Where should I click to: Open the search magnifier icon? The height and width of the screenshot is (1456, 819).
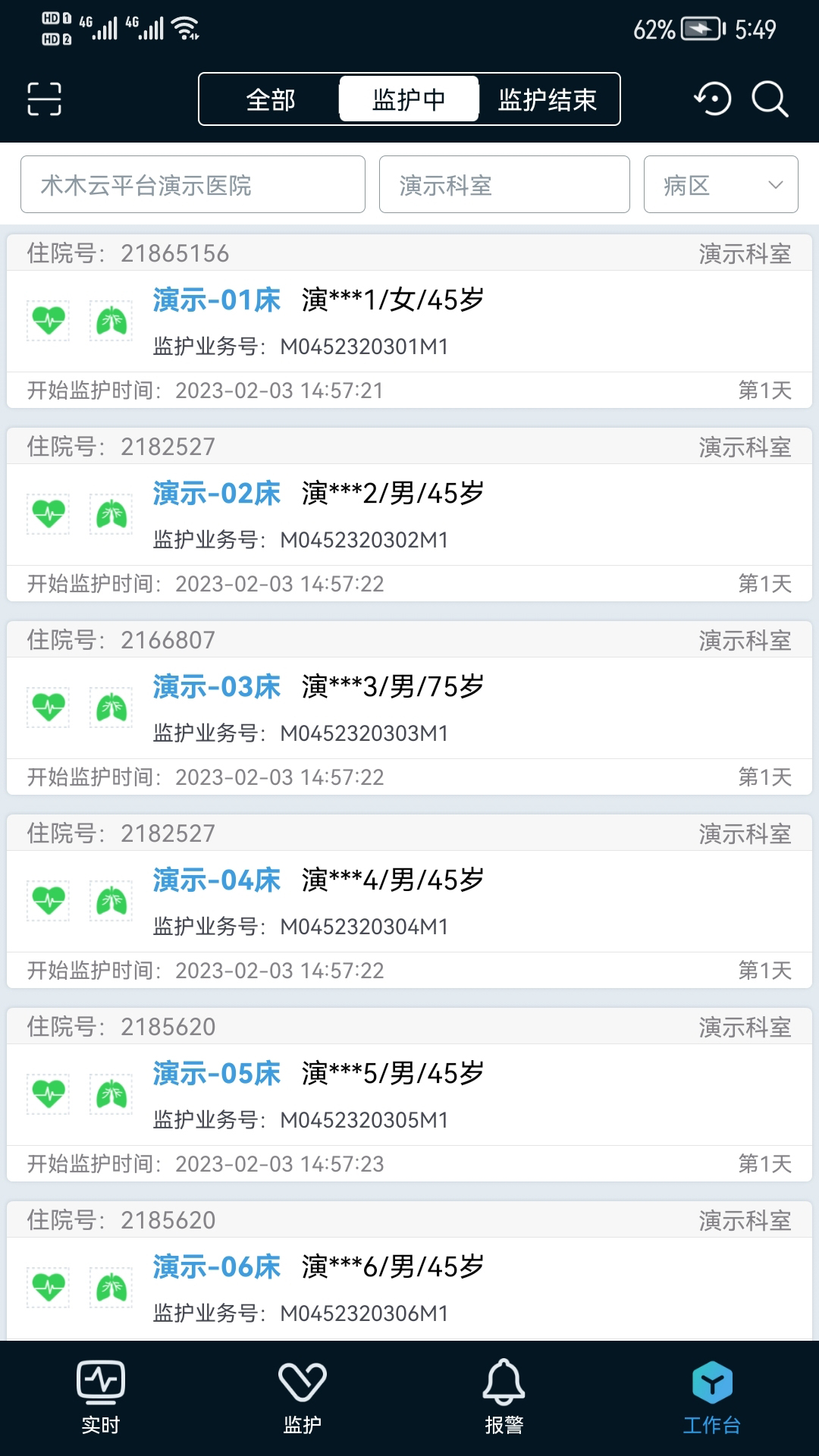pos(770,99)
